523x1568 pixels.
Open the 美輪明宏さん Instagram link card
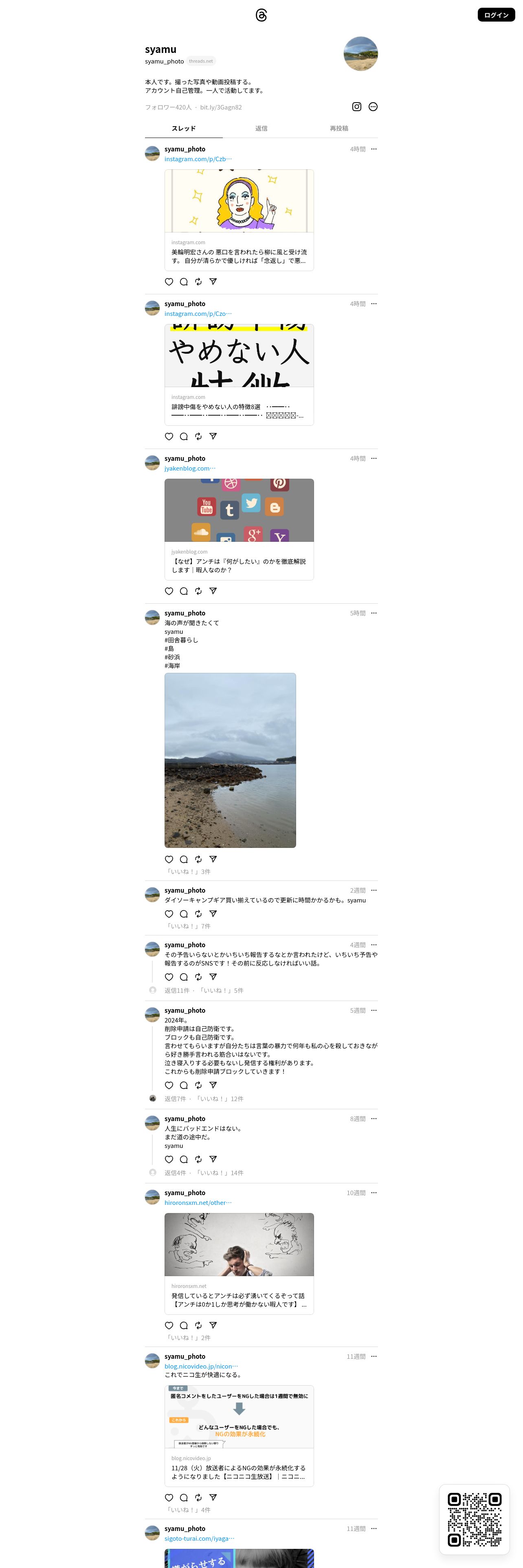tap(239, 220)
